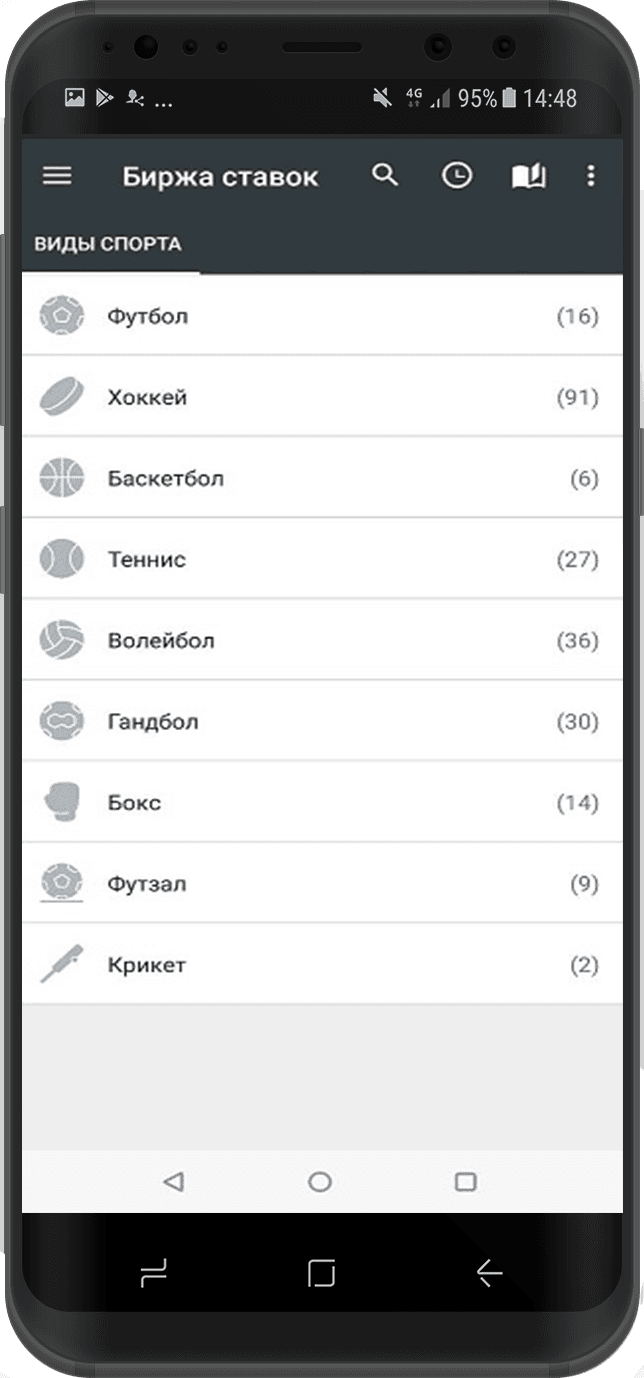Select the Крикет row
This screenshot has width=644, height=1378.
tap(320, 965)
